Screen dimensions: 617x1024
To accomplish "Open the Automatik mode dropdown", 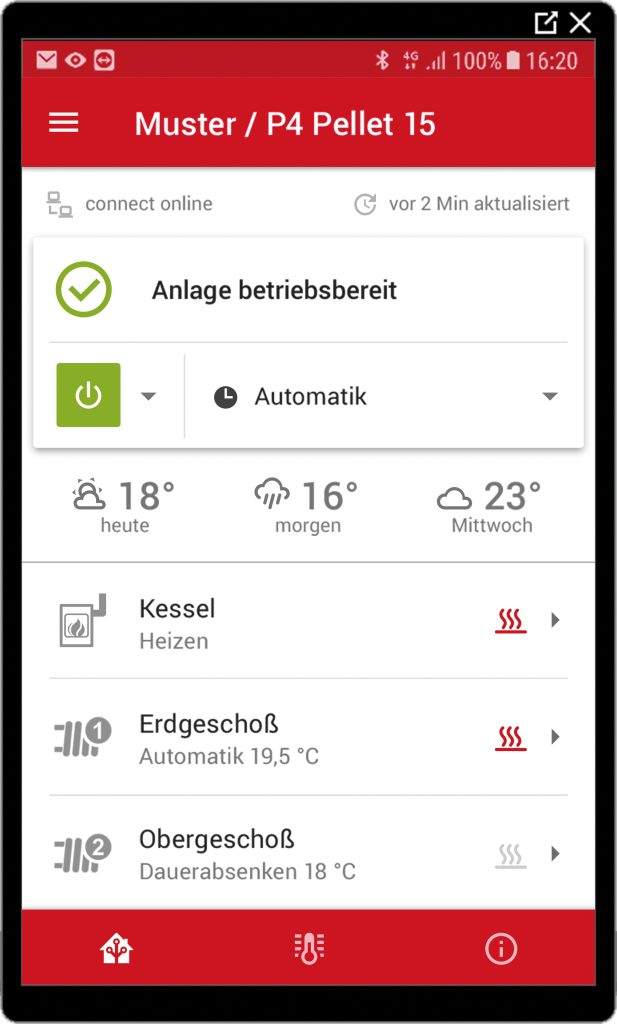I will 385,396.
